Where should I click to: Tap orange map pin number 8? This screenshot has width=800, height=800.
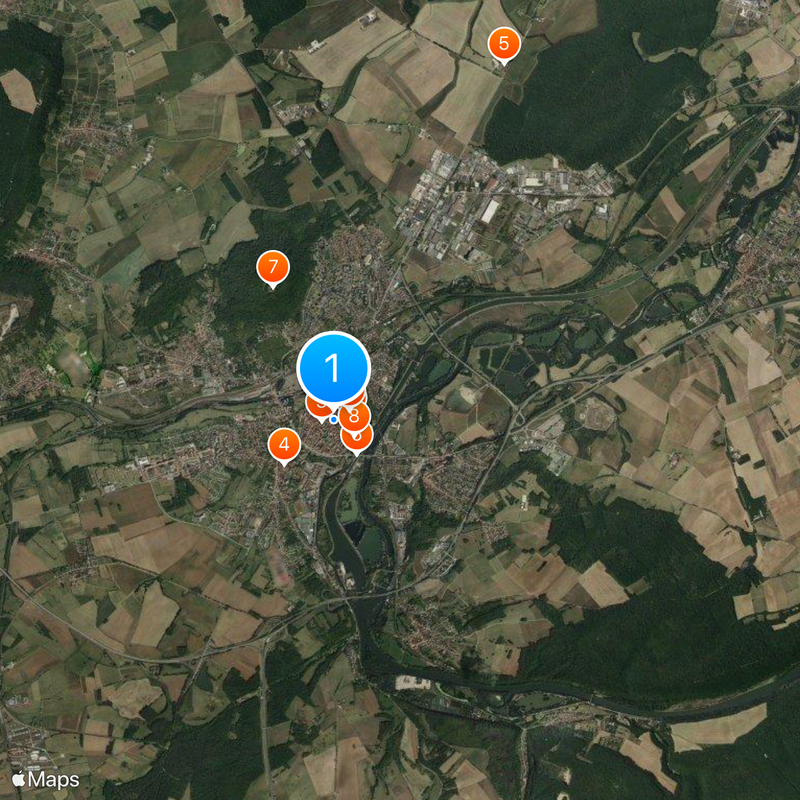[x=355, y=415]
